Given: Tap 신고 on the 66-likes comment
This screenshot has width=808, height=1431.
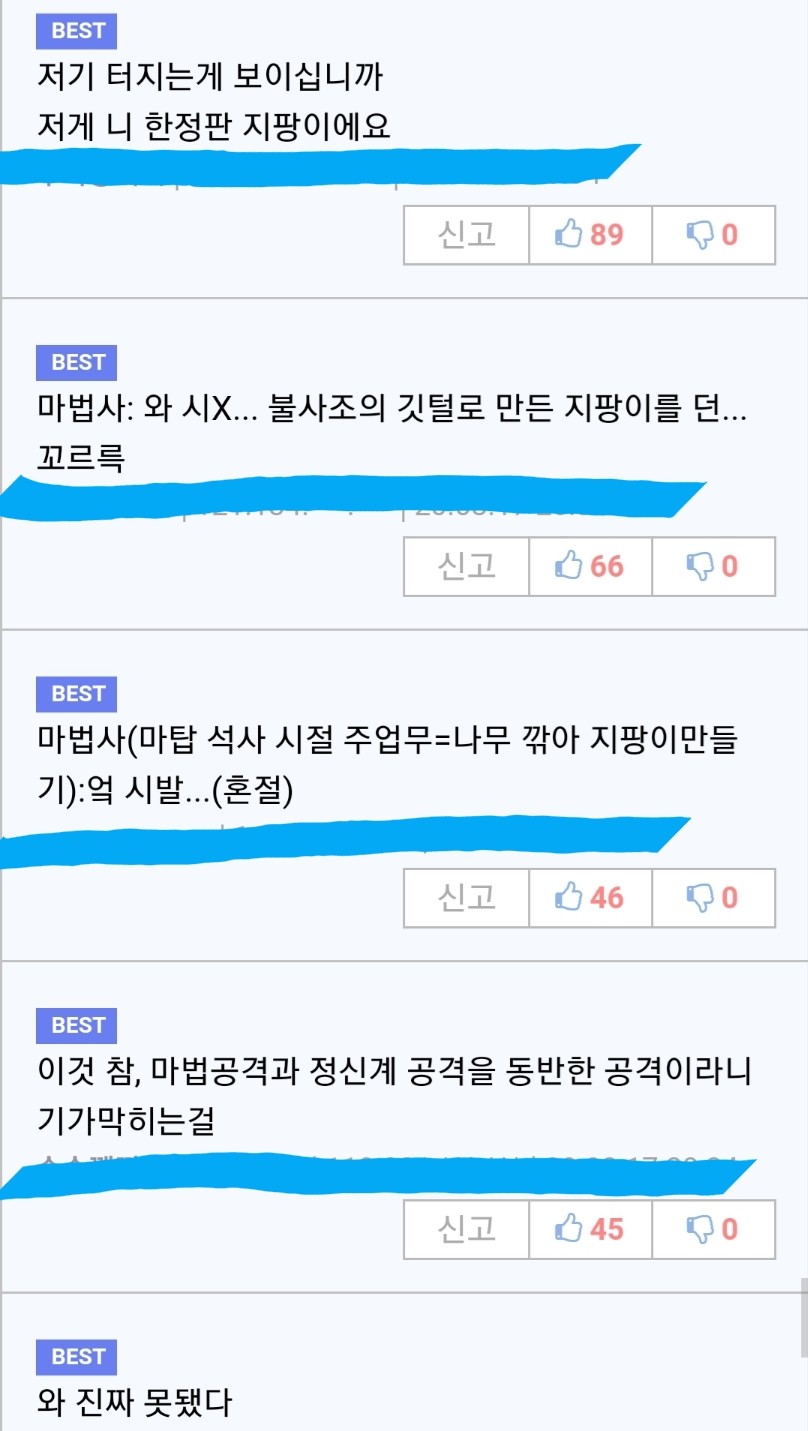Looking at the screenshot, I should point(466,567).
